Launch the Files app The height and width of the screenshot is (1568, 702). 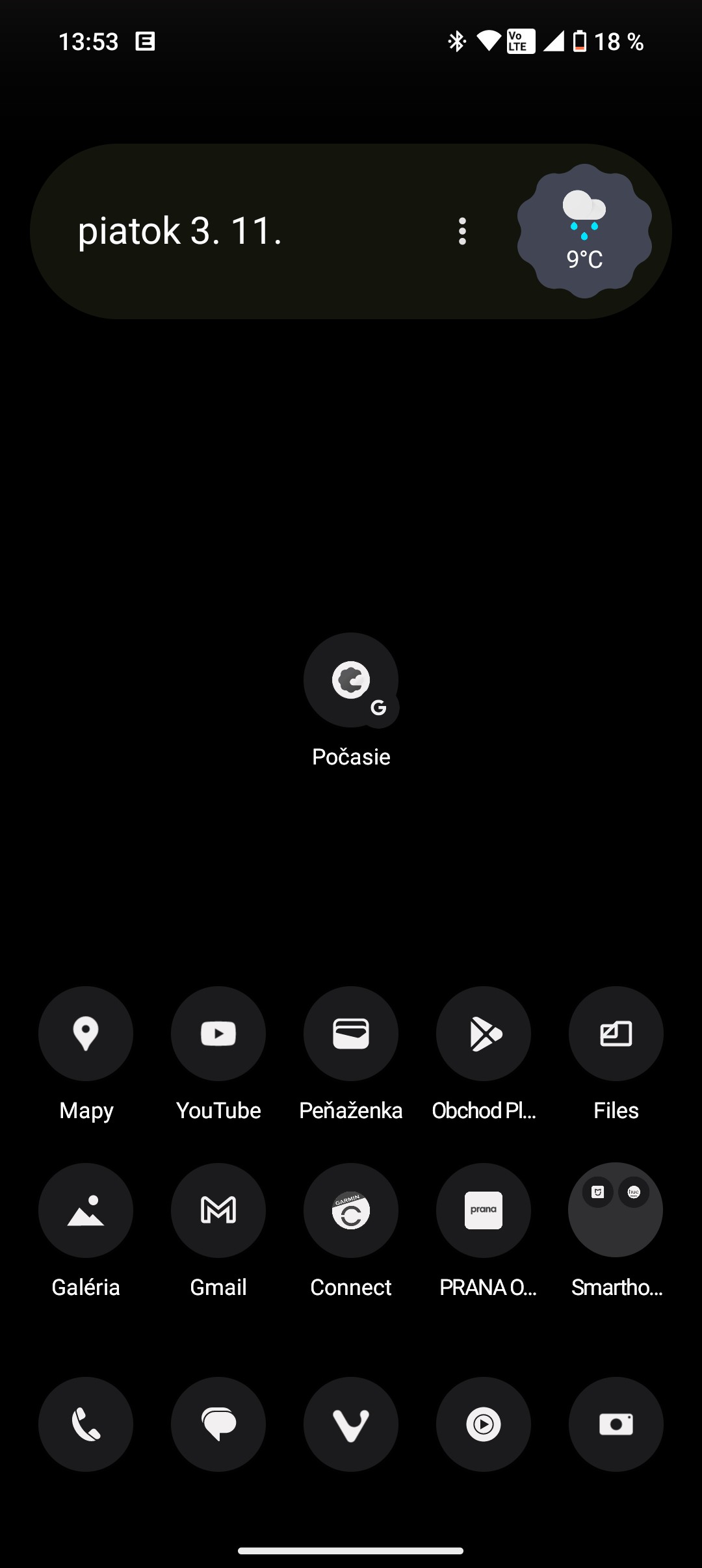[x=616, y=1034]
